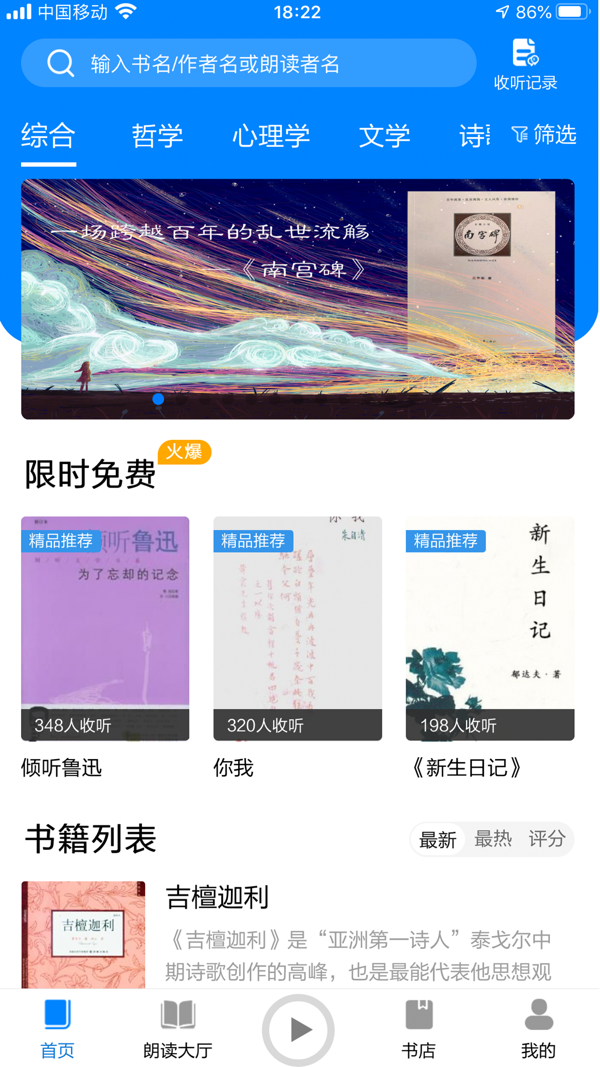Go to the 首页 home tab
Image resolution: width=600 pixels, height=1067 pixels.
pos(57,1029)
